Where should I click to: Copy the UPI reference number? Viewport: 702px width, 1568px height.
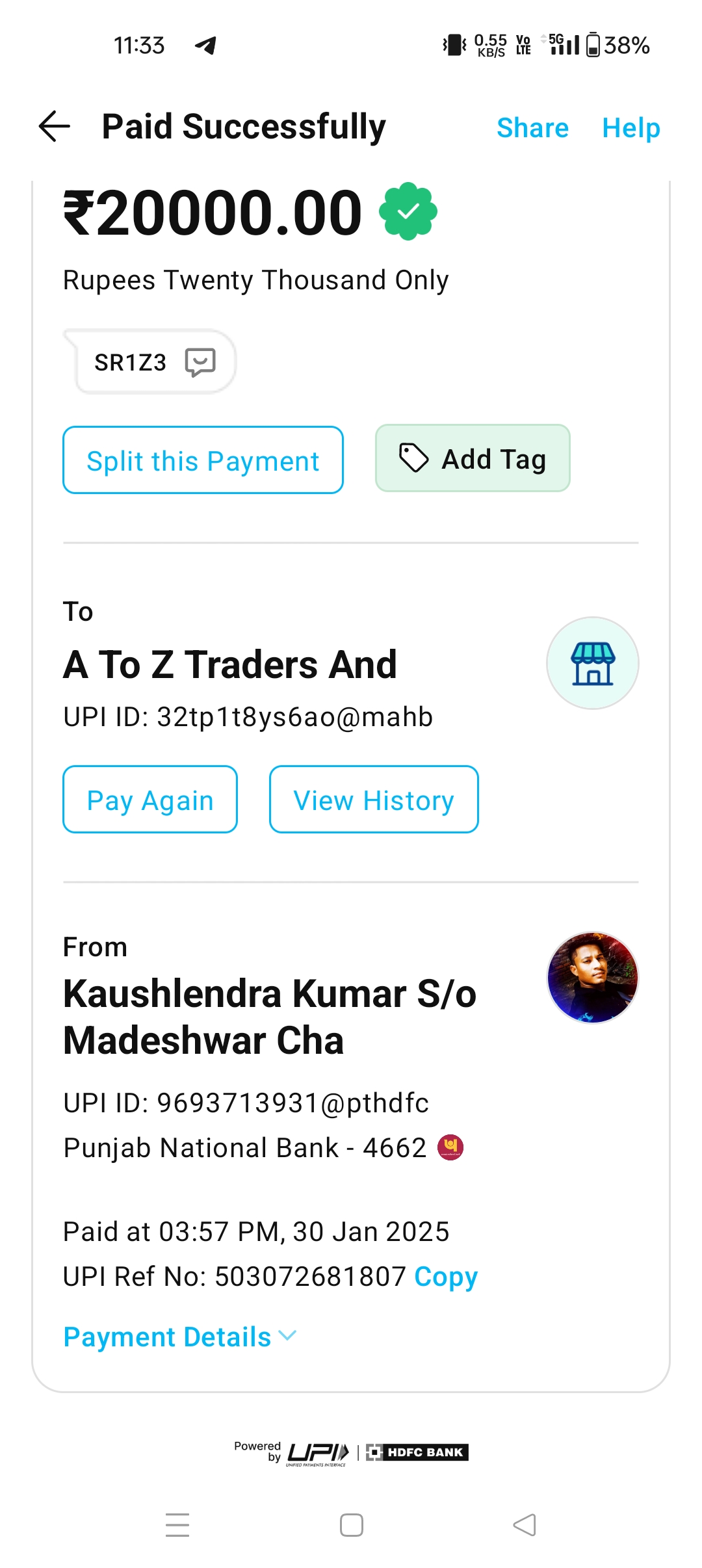[x=446, y=1277]
